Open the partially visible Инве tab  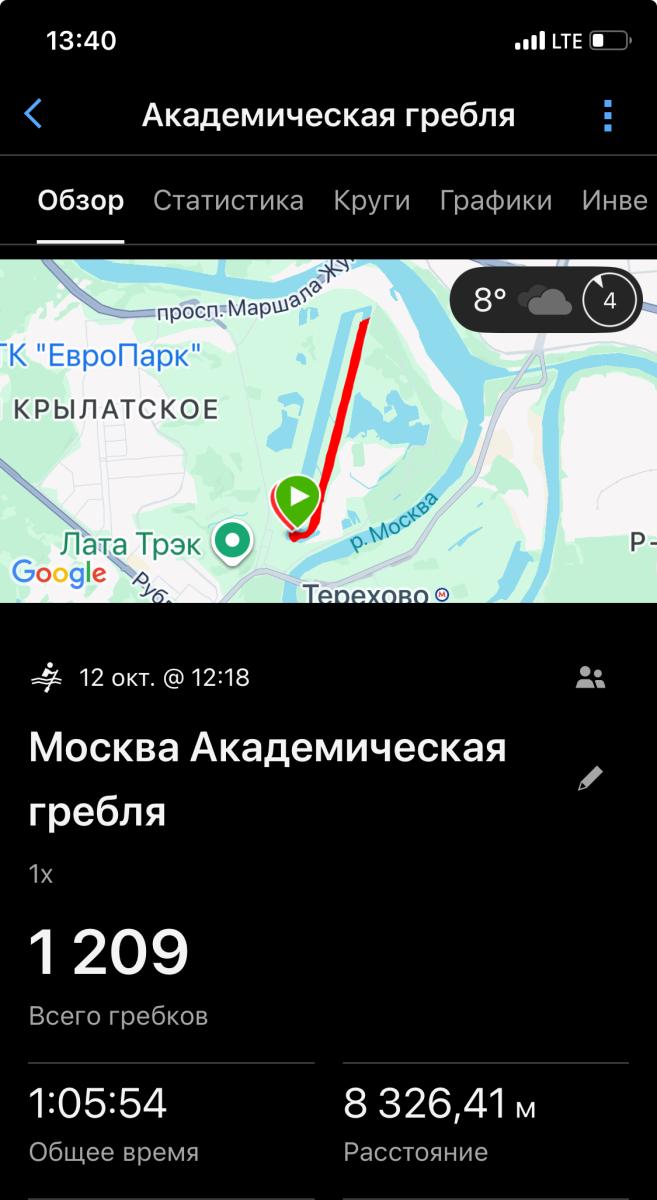tap(614, 201)
